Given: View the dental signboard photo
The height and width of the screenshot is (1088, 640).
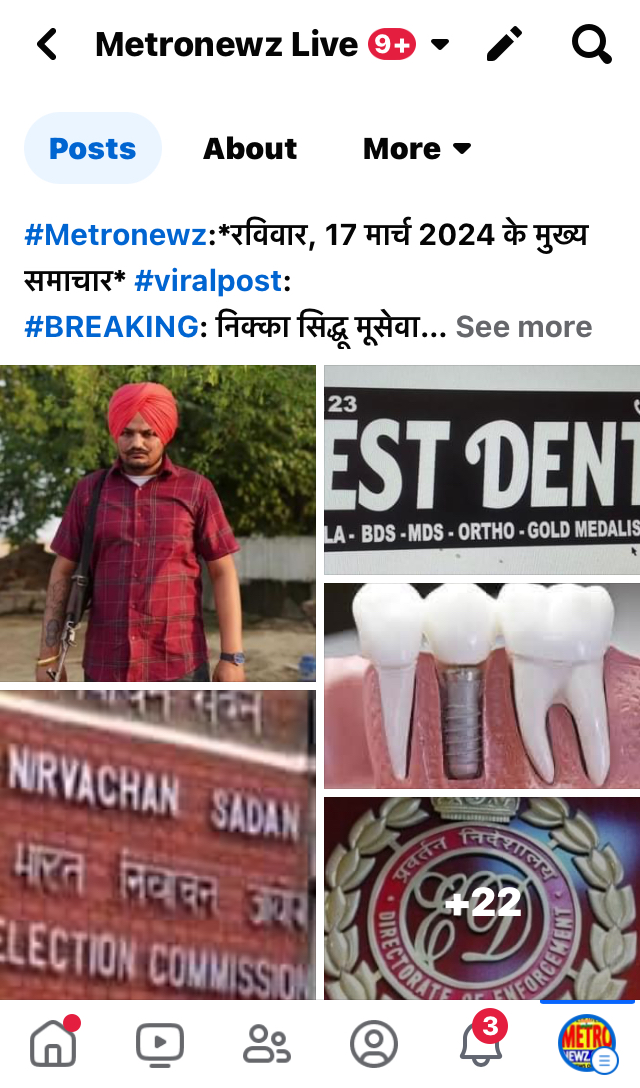Looking at the screenshot, I should [x=482, y=470].
